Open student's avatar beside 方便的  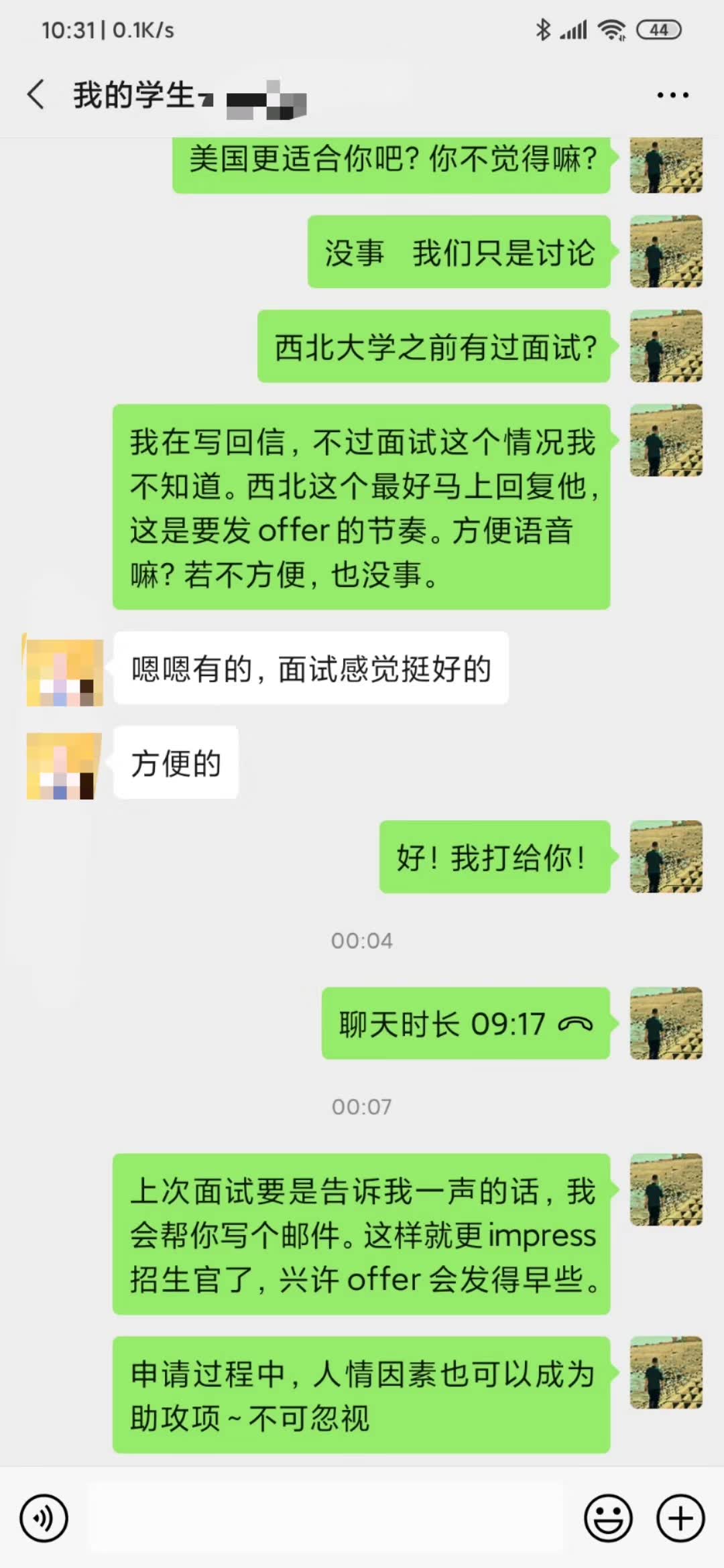tap(64, 765)
